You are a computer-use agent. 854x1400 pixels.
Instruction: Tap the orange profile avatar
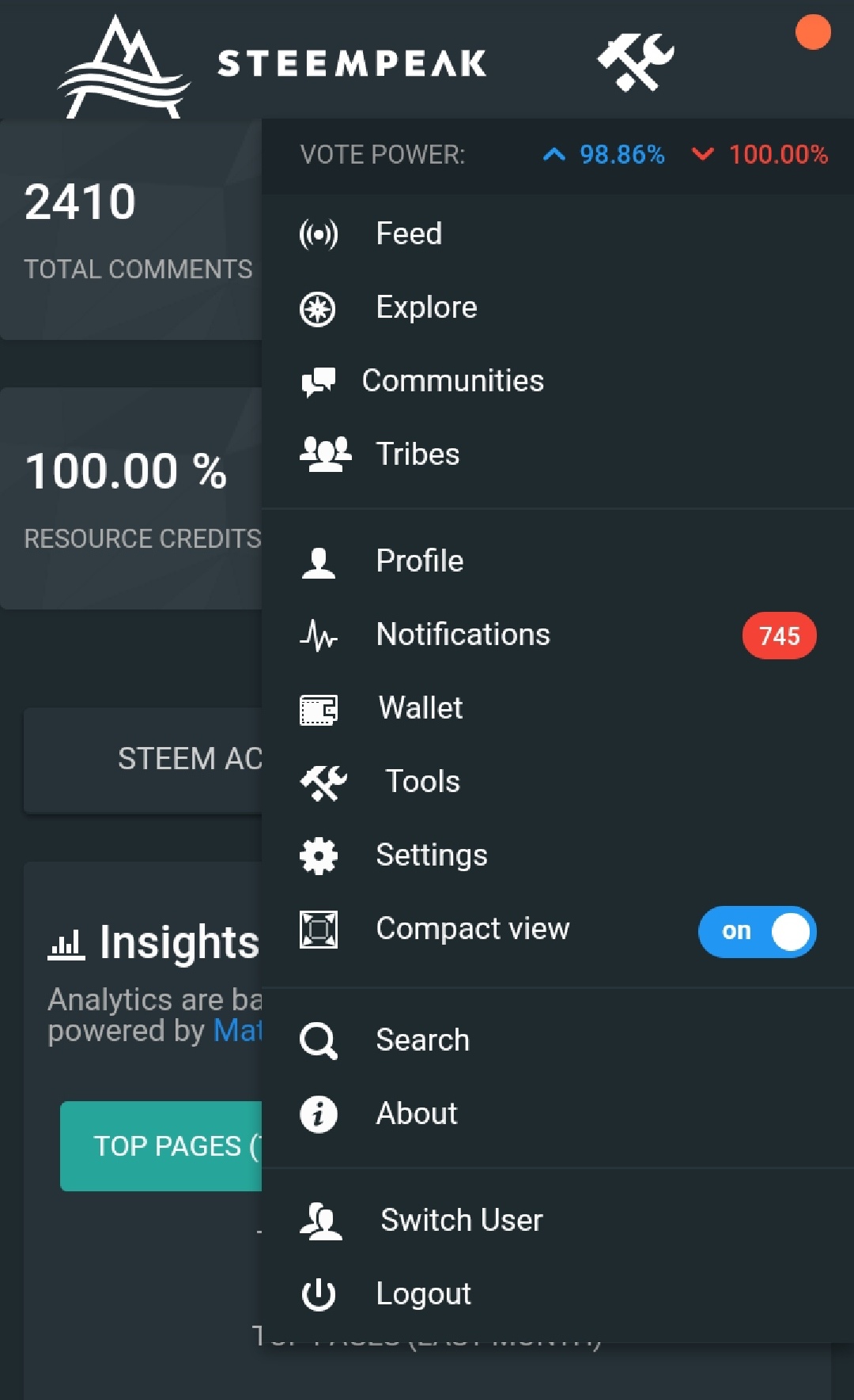[812, 32]
